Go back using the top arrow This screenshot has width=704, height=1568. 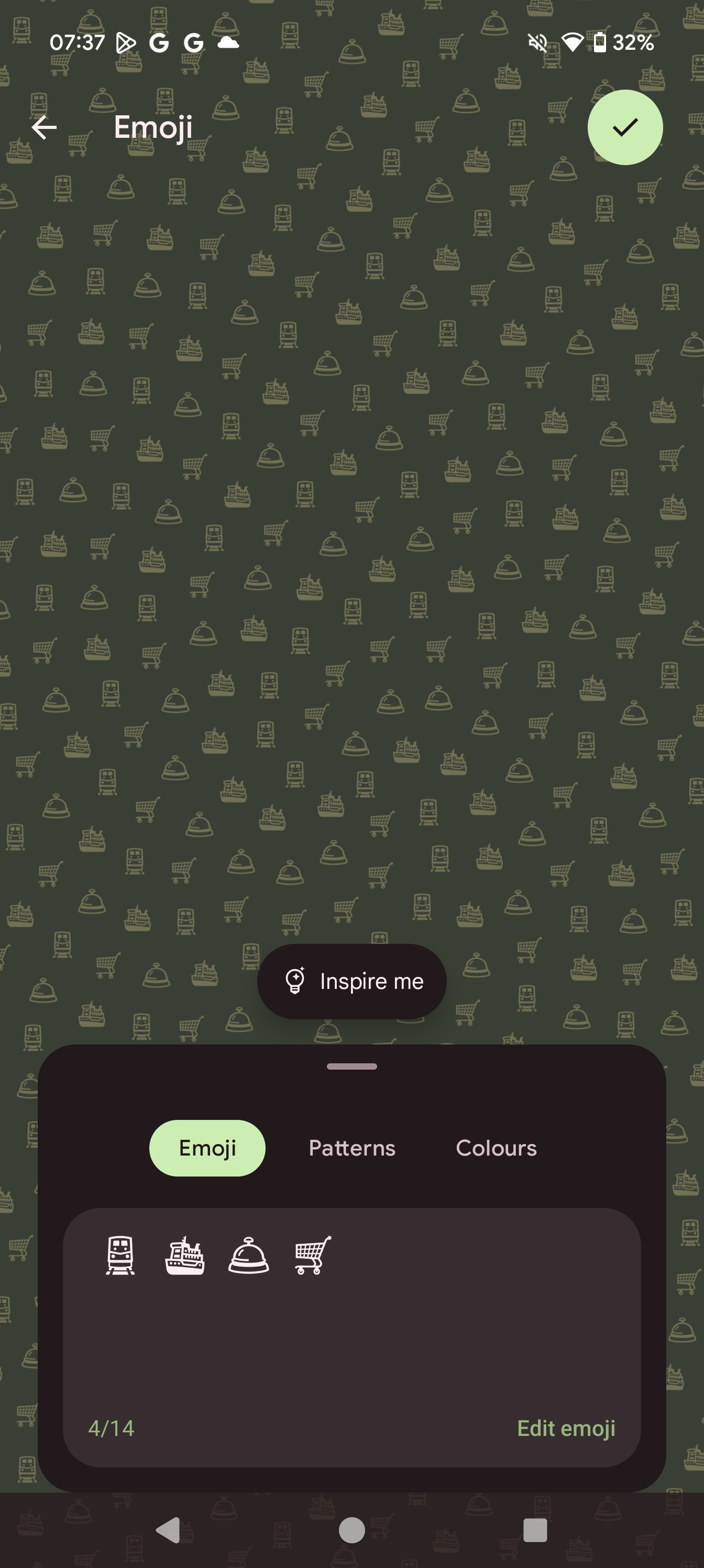point(44,128)
